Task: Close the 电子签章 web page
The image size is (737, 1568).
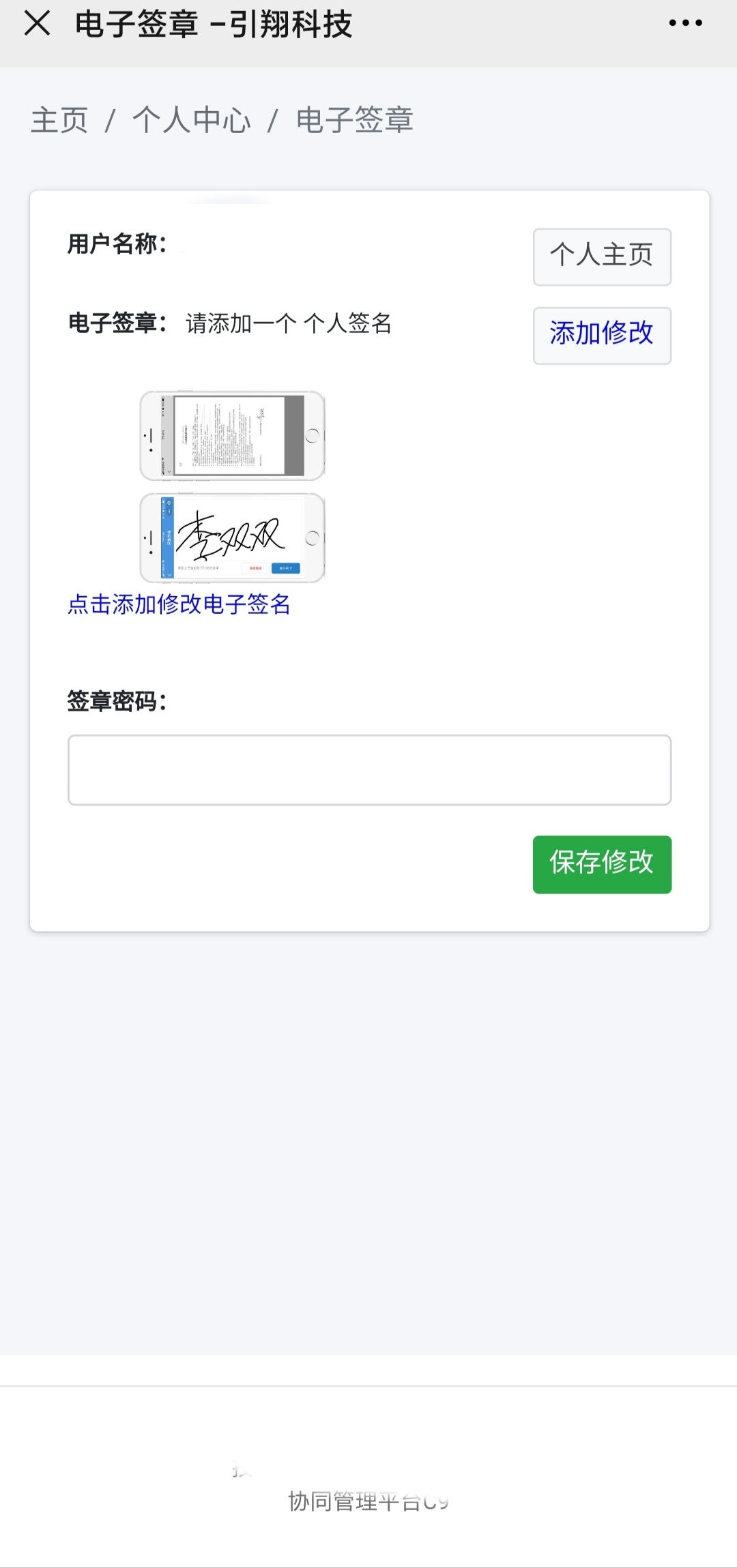Action: coord(37,23)
